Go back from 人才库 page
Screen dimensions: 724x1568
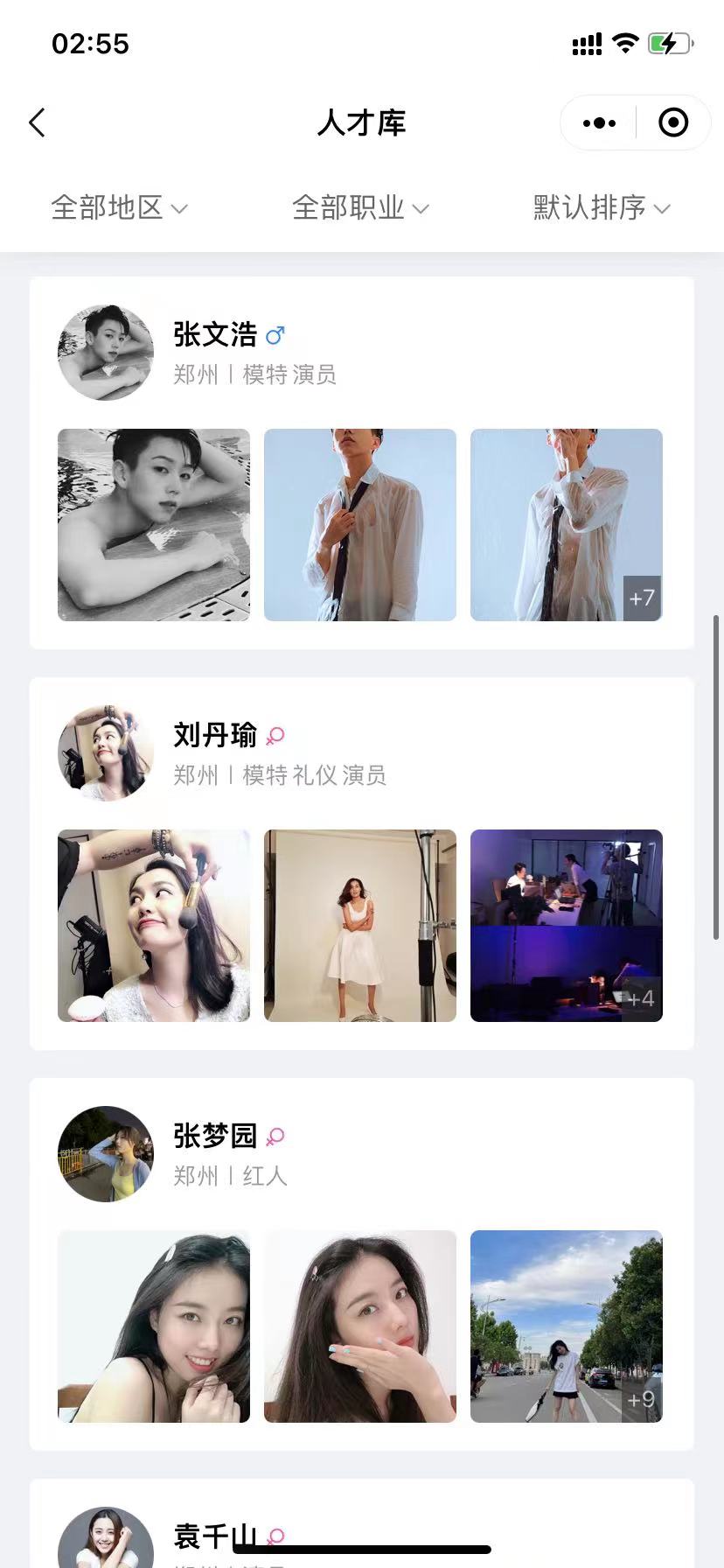pyautogui.click(x=37, y=123)
